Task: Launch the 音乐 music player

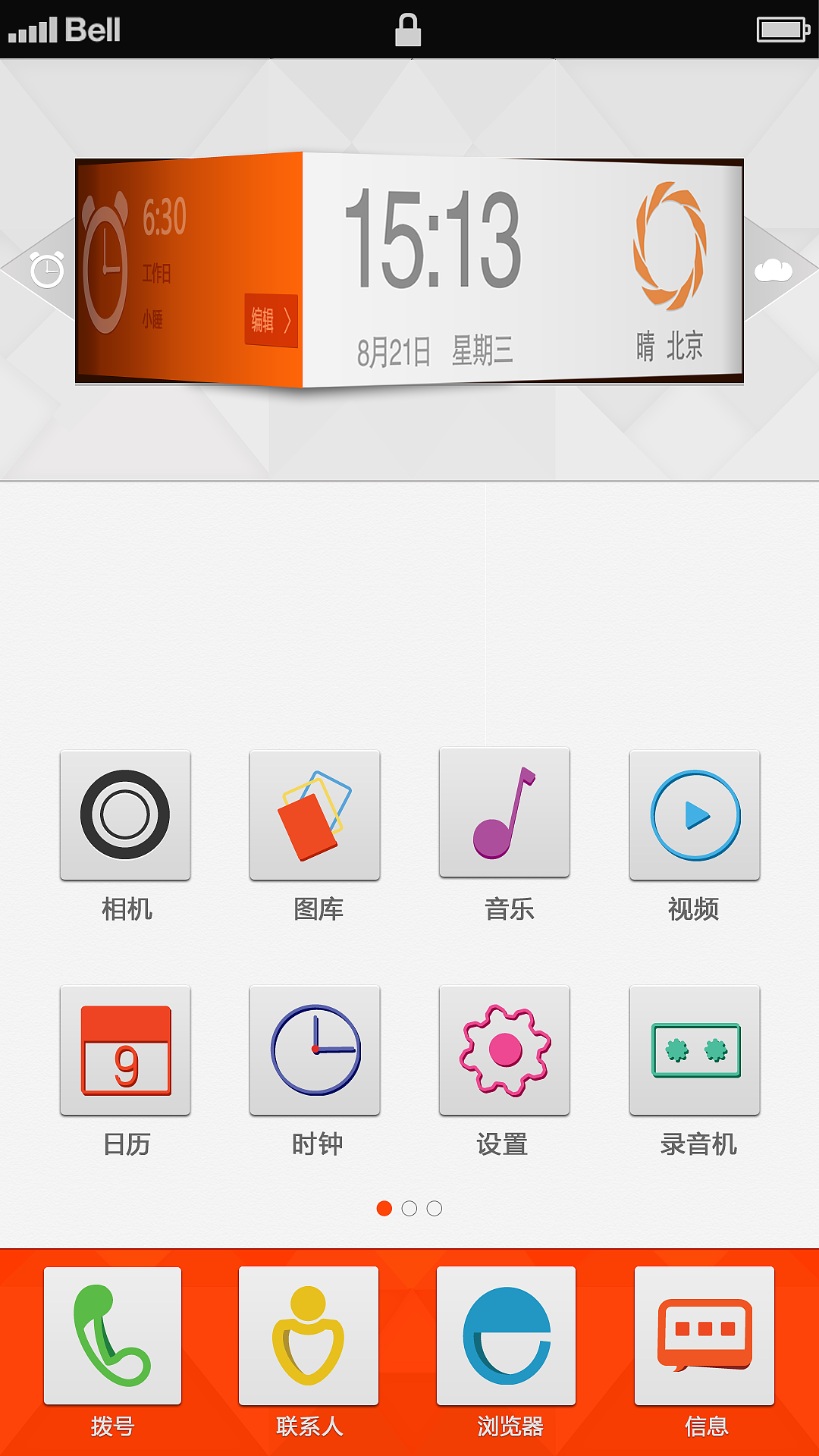Action: 504,815
